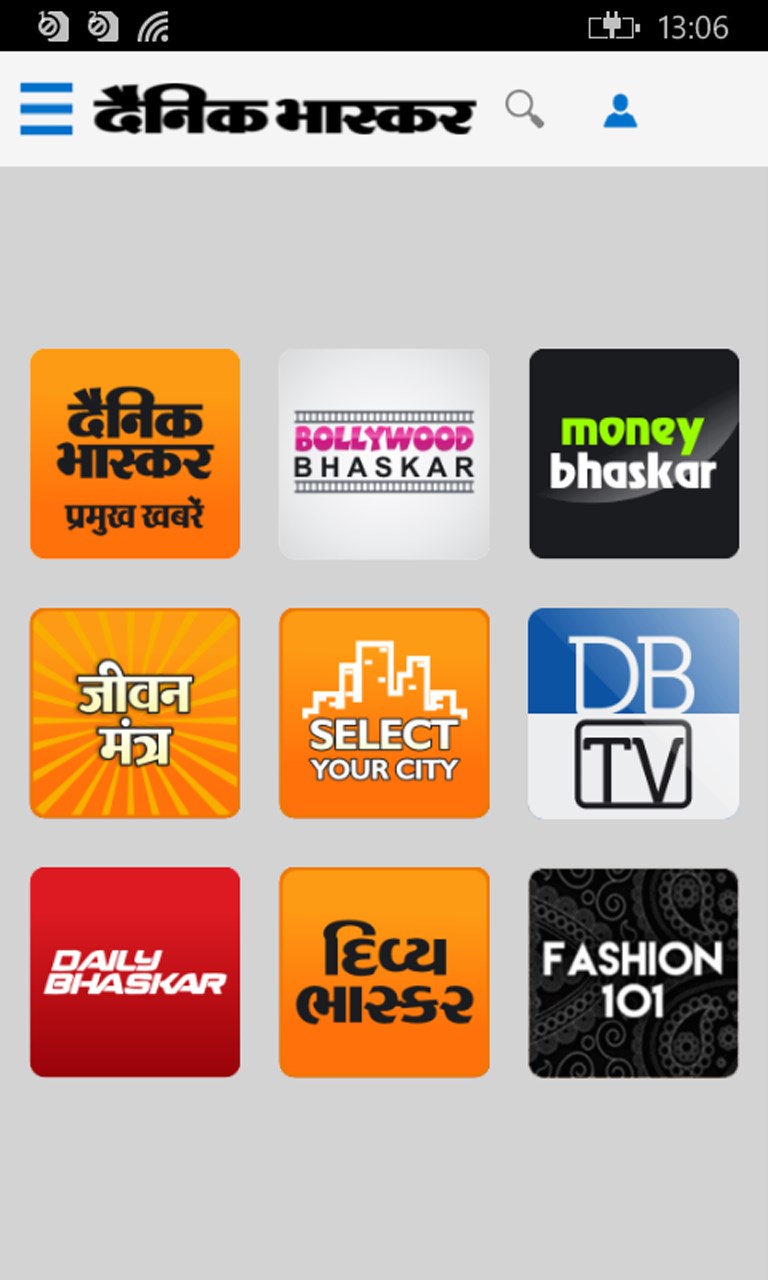The image size is (768, 1280).
Task: Choose the Select Your City tile
Action: (384, 713)
